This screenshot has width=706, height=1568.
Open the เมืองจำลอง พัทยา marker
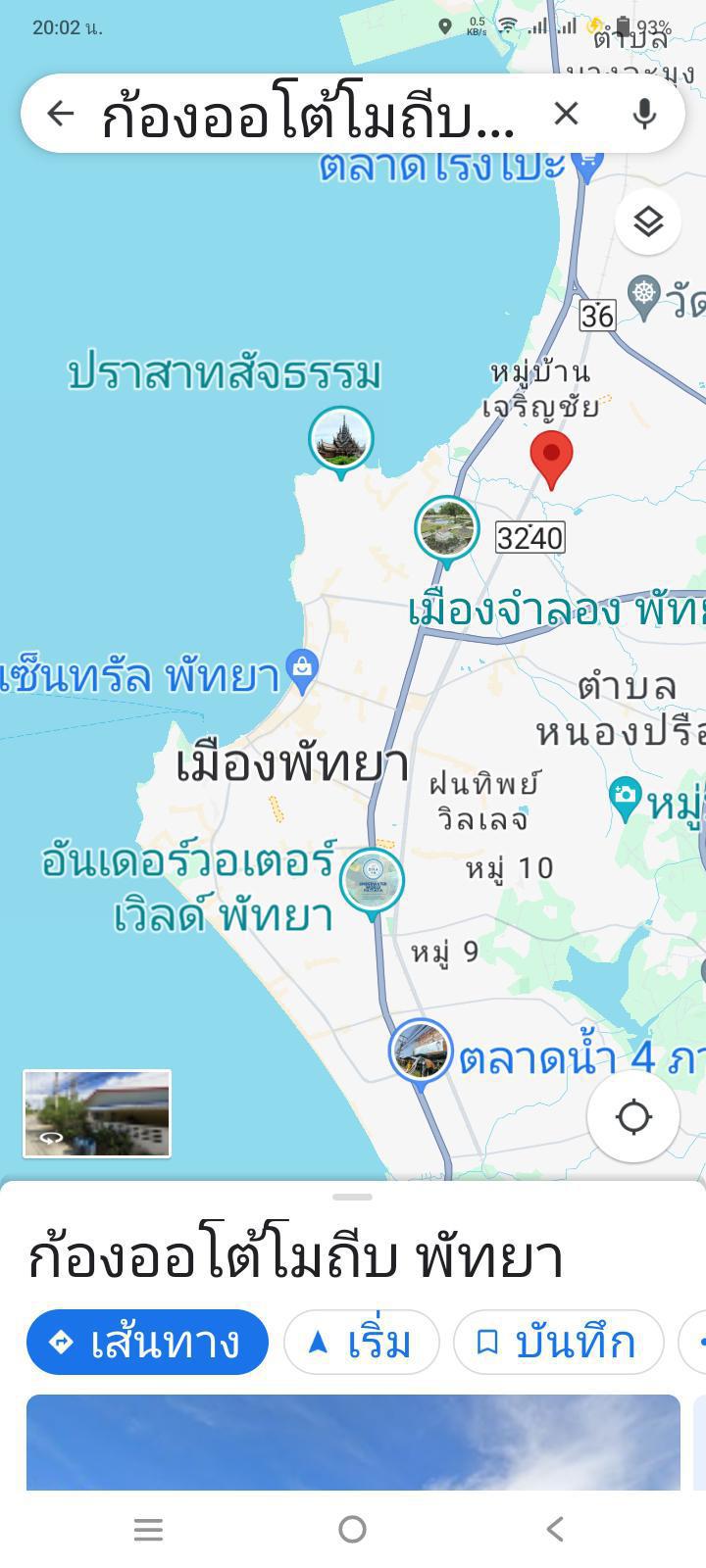[x=446, y=531]
